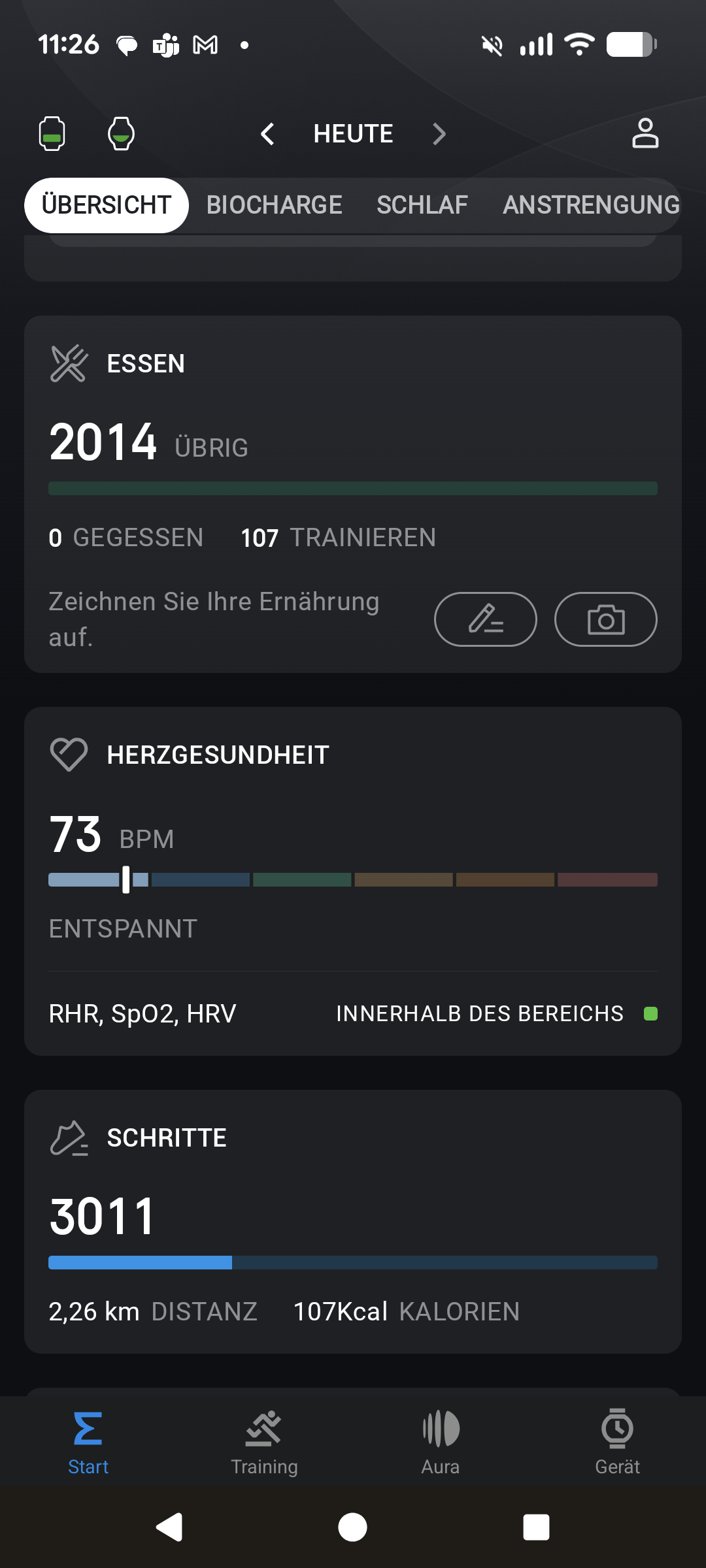Open the band device battery icon

pos(52,134)
